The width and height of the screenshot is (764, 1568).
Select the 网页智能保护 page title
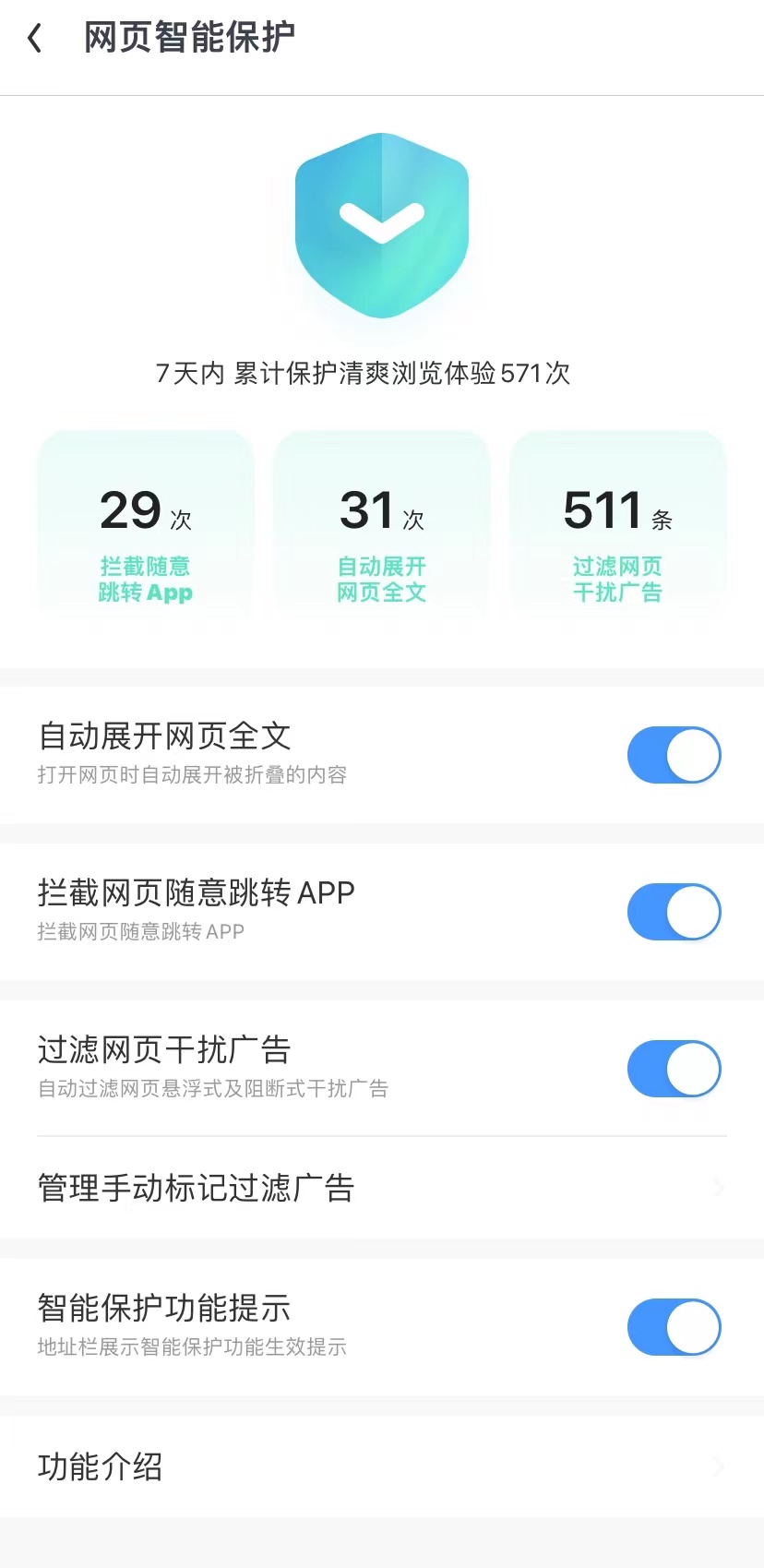pyautogui.click(x=189, y=36)
